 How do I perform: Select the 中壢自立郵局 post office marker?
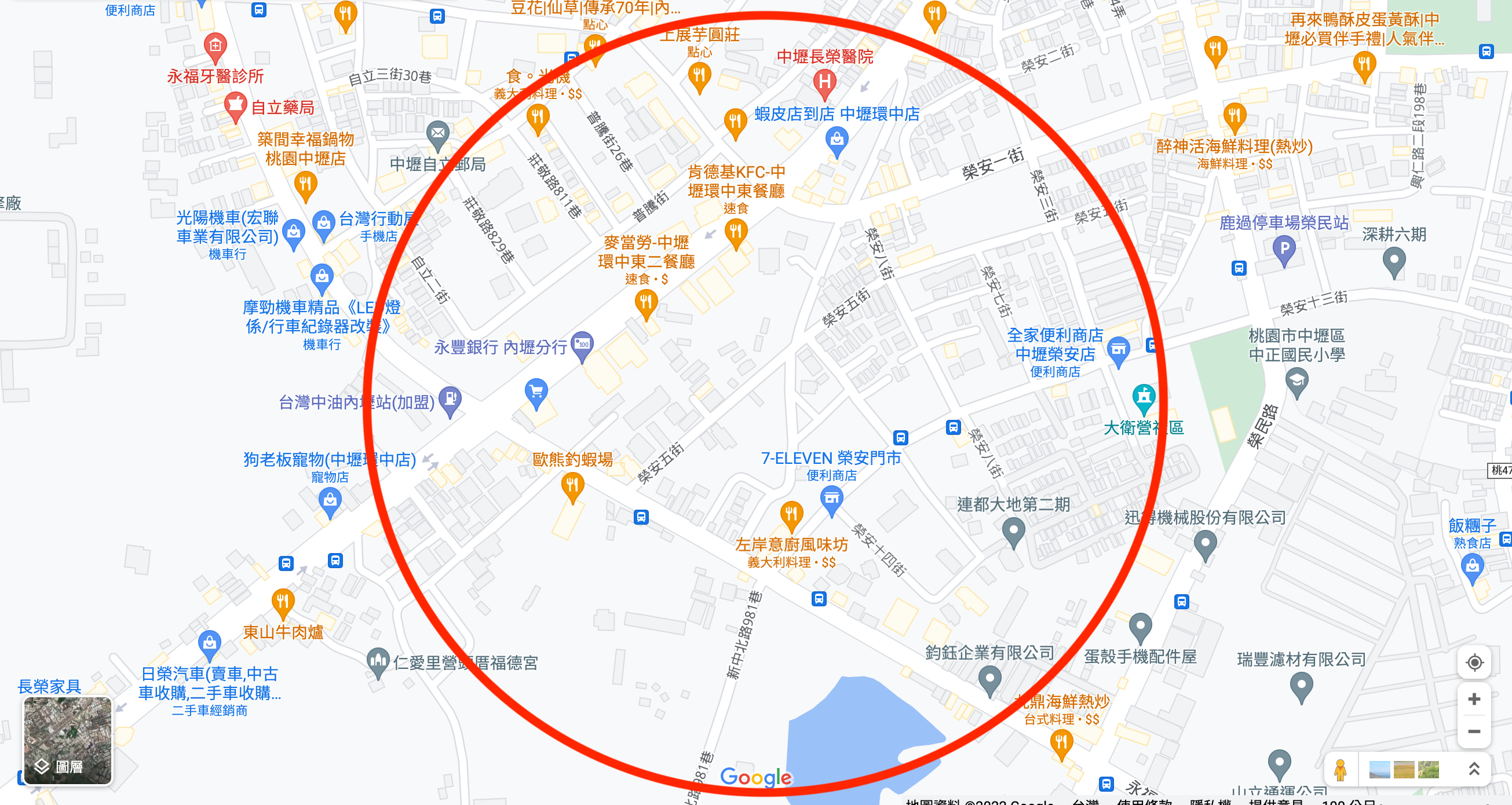point(438,134)
